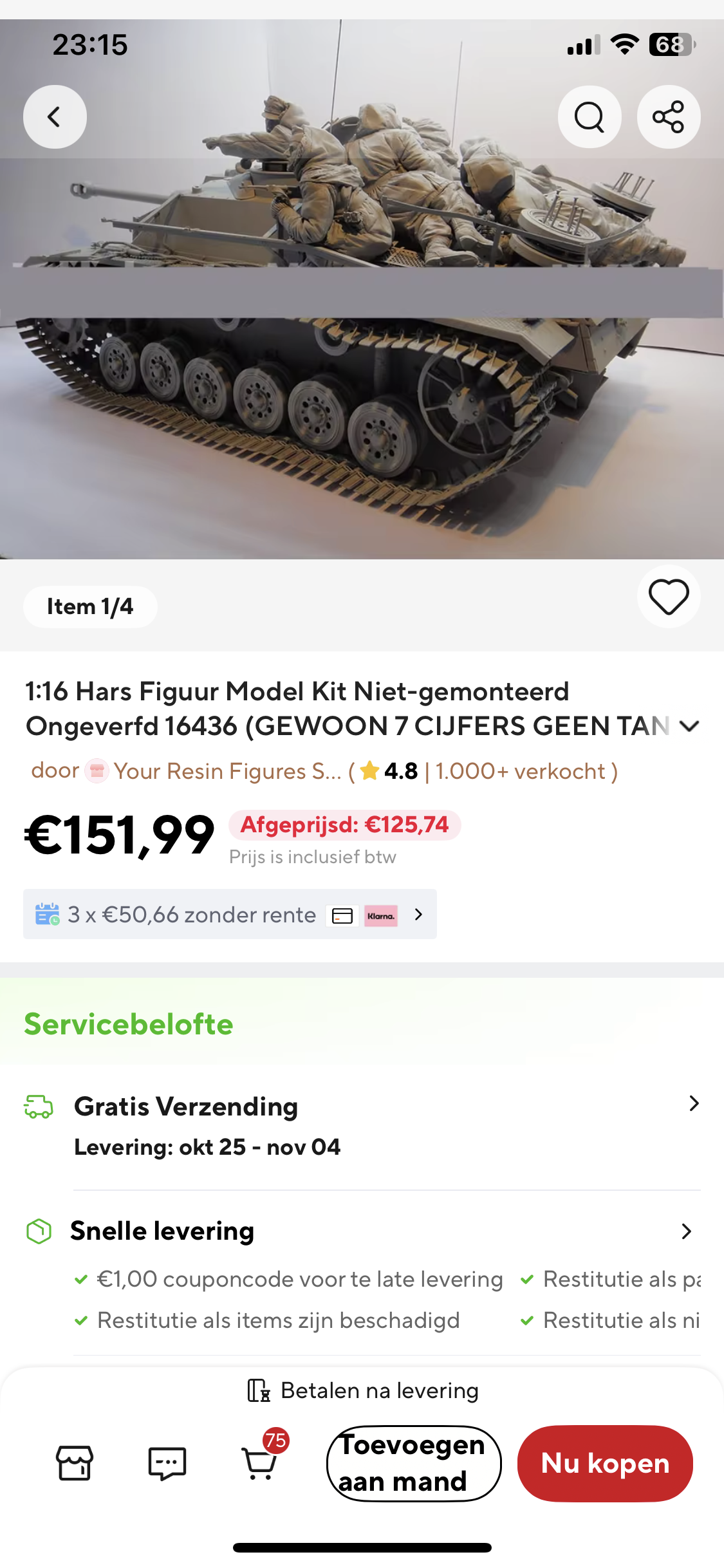Viewport: 724px width, 1568px height.
Task: Open the shopping cart with 75 items
Action: pos(260,1463)
